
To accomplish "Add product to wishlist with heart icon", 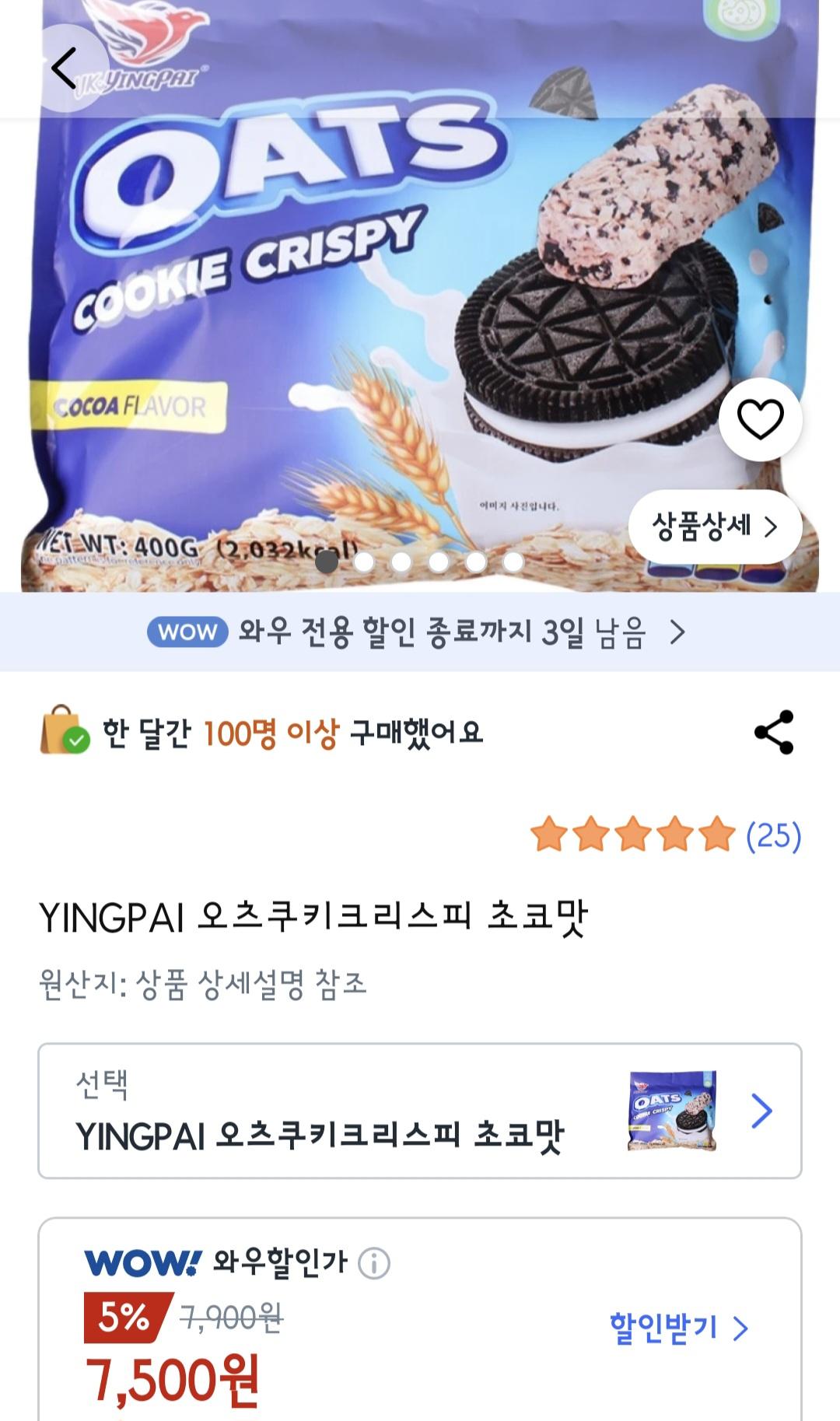I will (760, 419).
